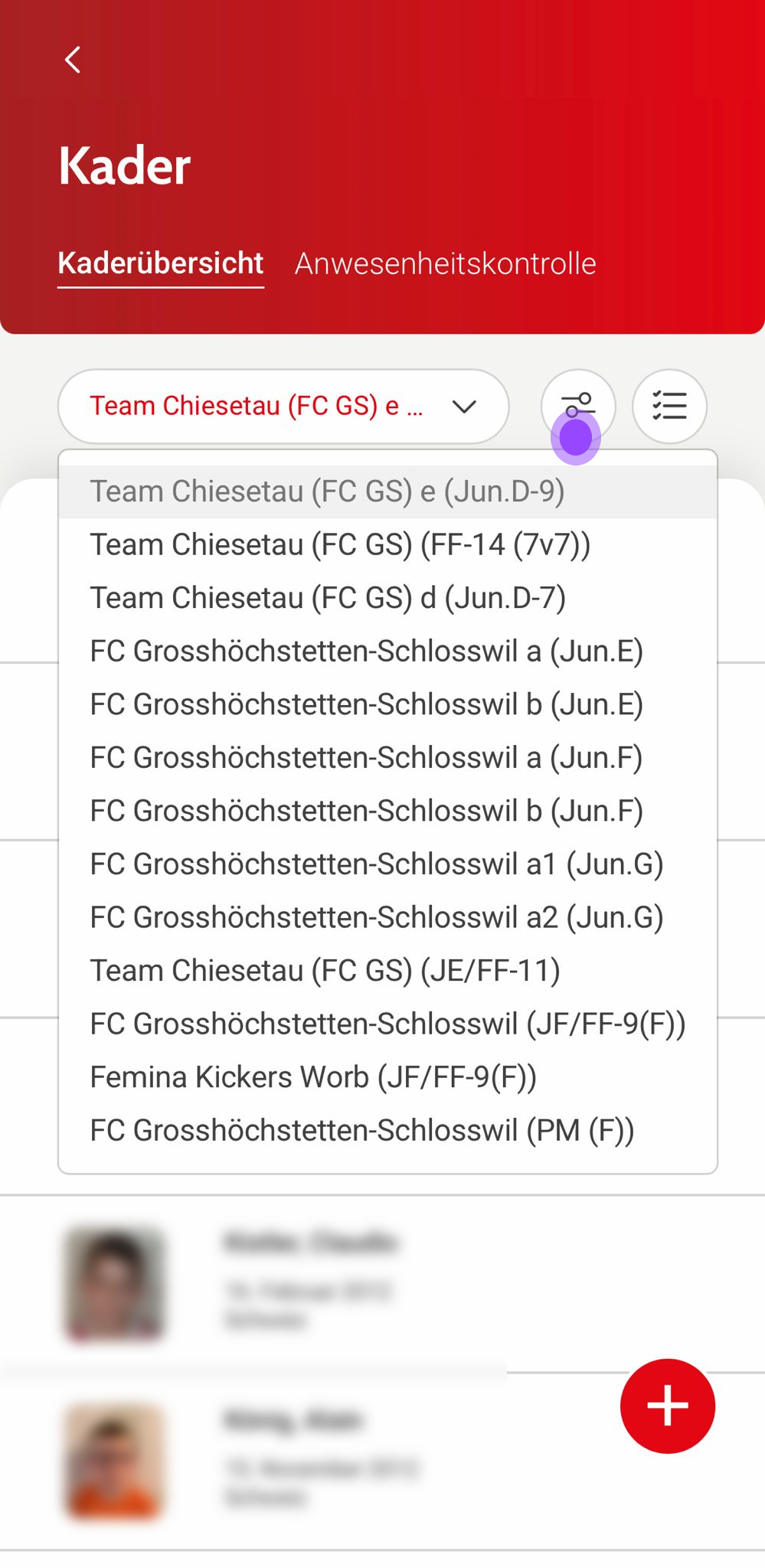Pick Team Chiesetau (FC GS) d (Jun.D-7)
Image resolution: width=765 pixels, height=1568 pixels.
tap(328, 598)
